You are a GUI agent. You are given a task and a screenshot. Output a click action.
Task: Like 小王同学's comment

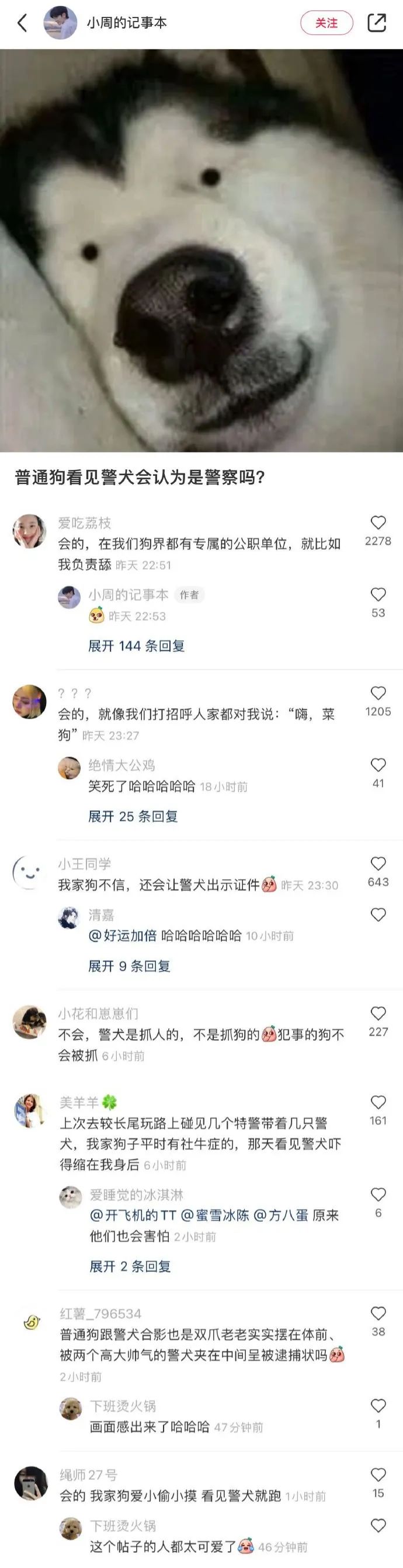(x=378, y=864)
